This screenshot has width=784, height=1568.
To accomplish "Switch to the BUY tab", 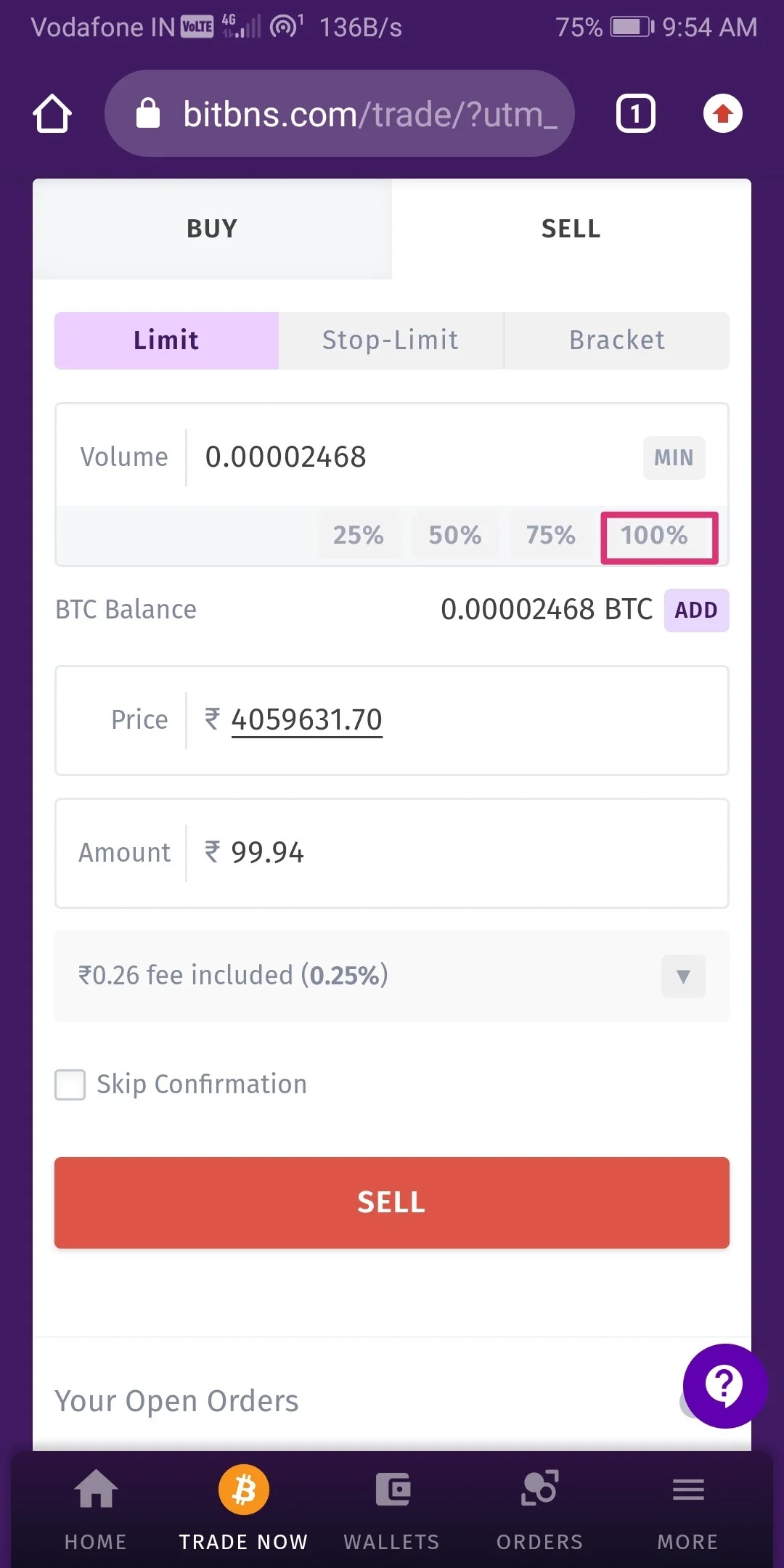I will pos(212,229).
